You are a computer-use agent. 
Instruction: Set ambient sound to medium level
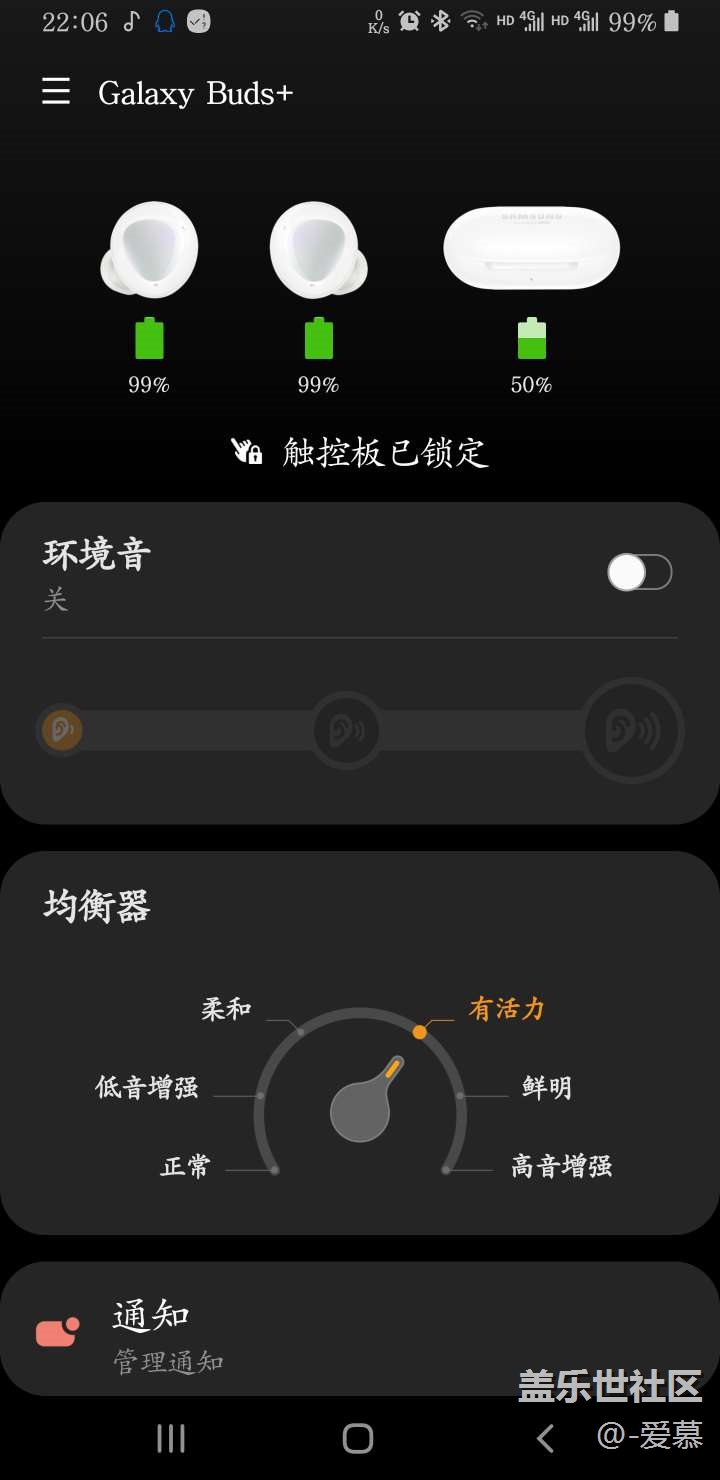(345, 731)
